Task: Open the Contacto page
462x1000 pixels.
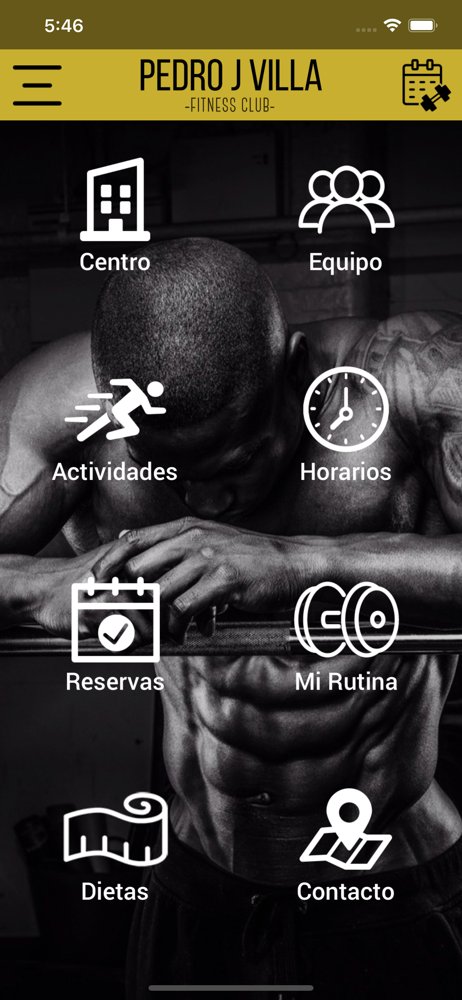Action: [x=346, y=846]
